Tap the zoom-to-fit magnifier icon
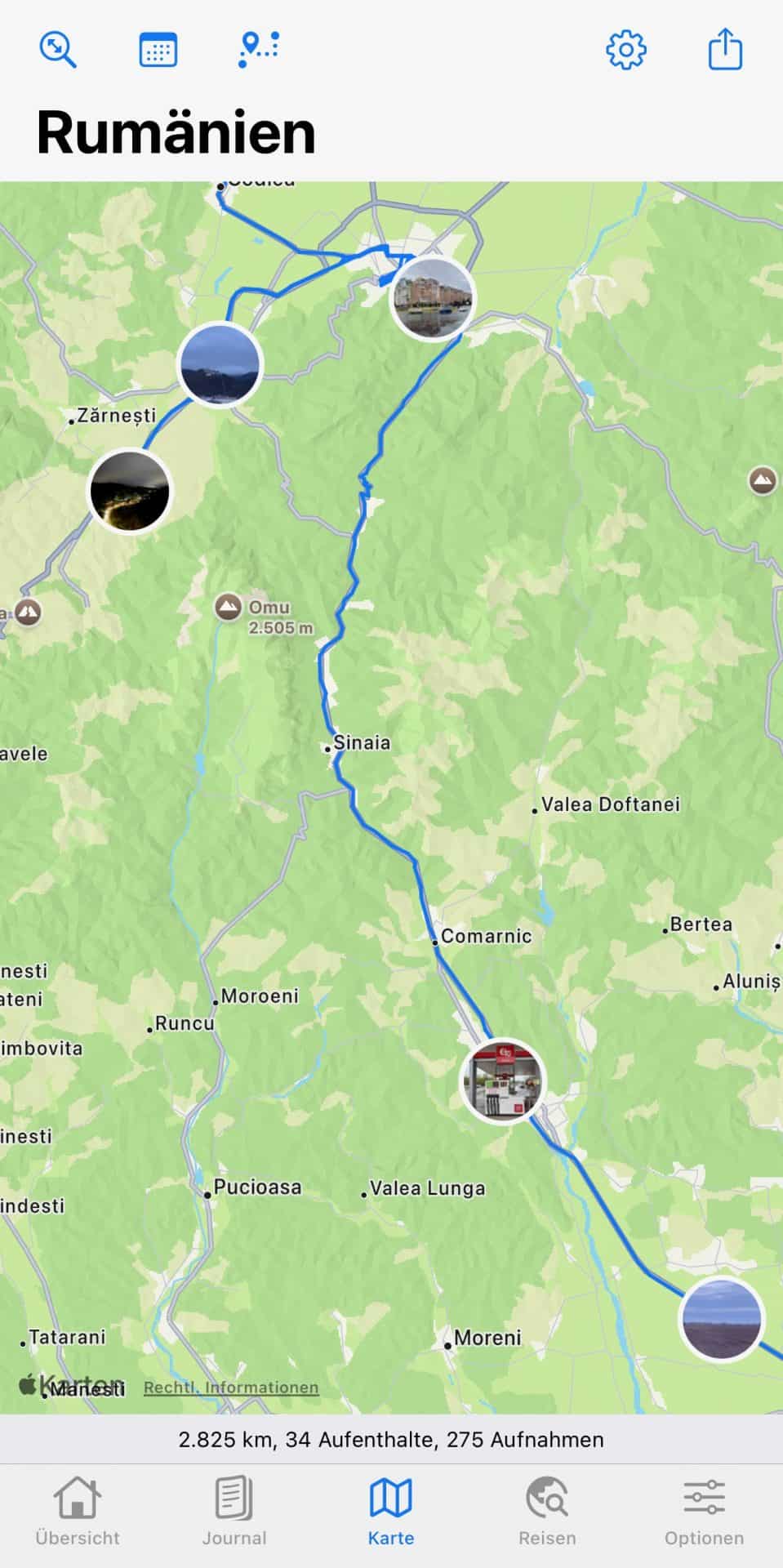The image size is (783, 1568). coord(58,50)
